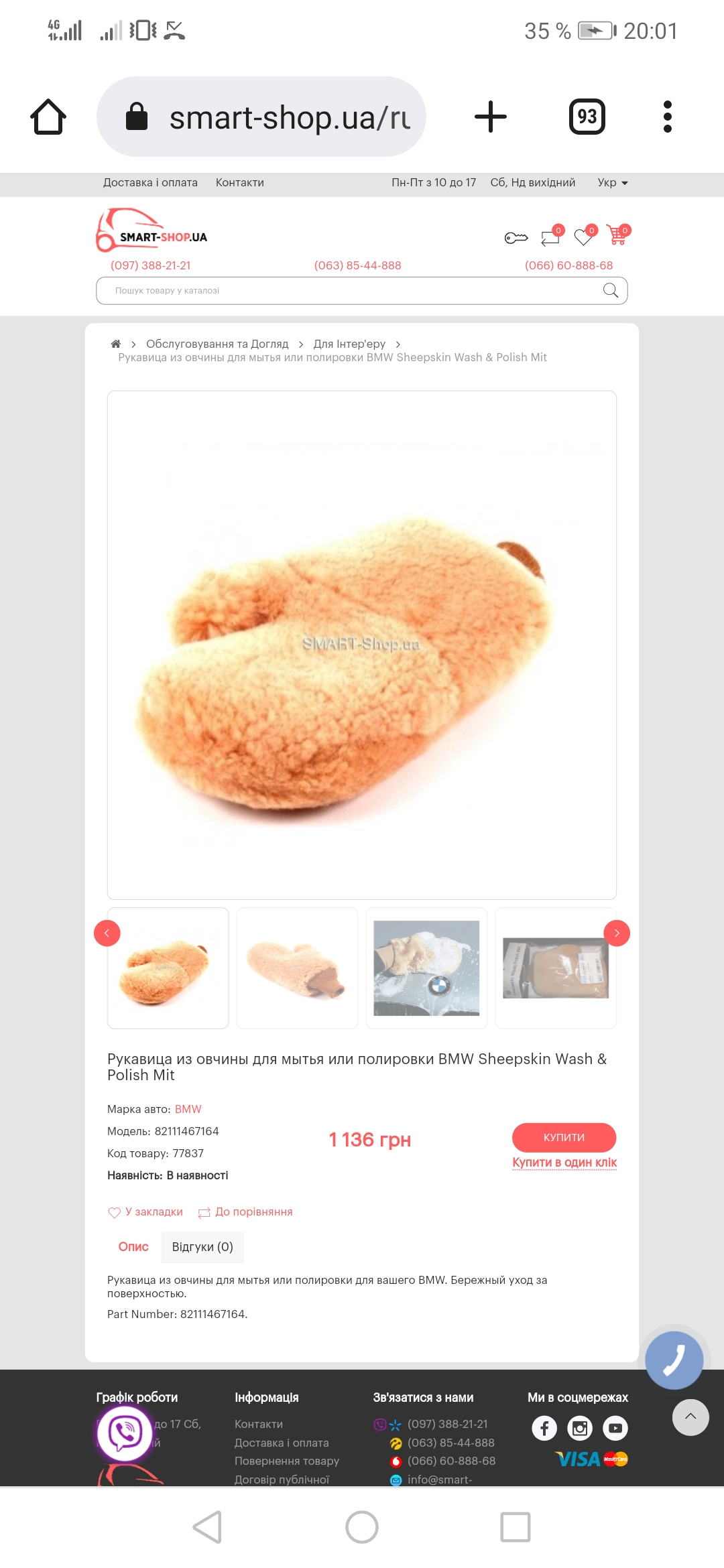
Task: Show the next product thumbnails with the right arrow
Action: 616,933
